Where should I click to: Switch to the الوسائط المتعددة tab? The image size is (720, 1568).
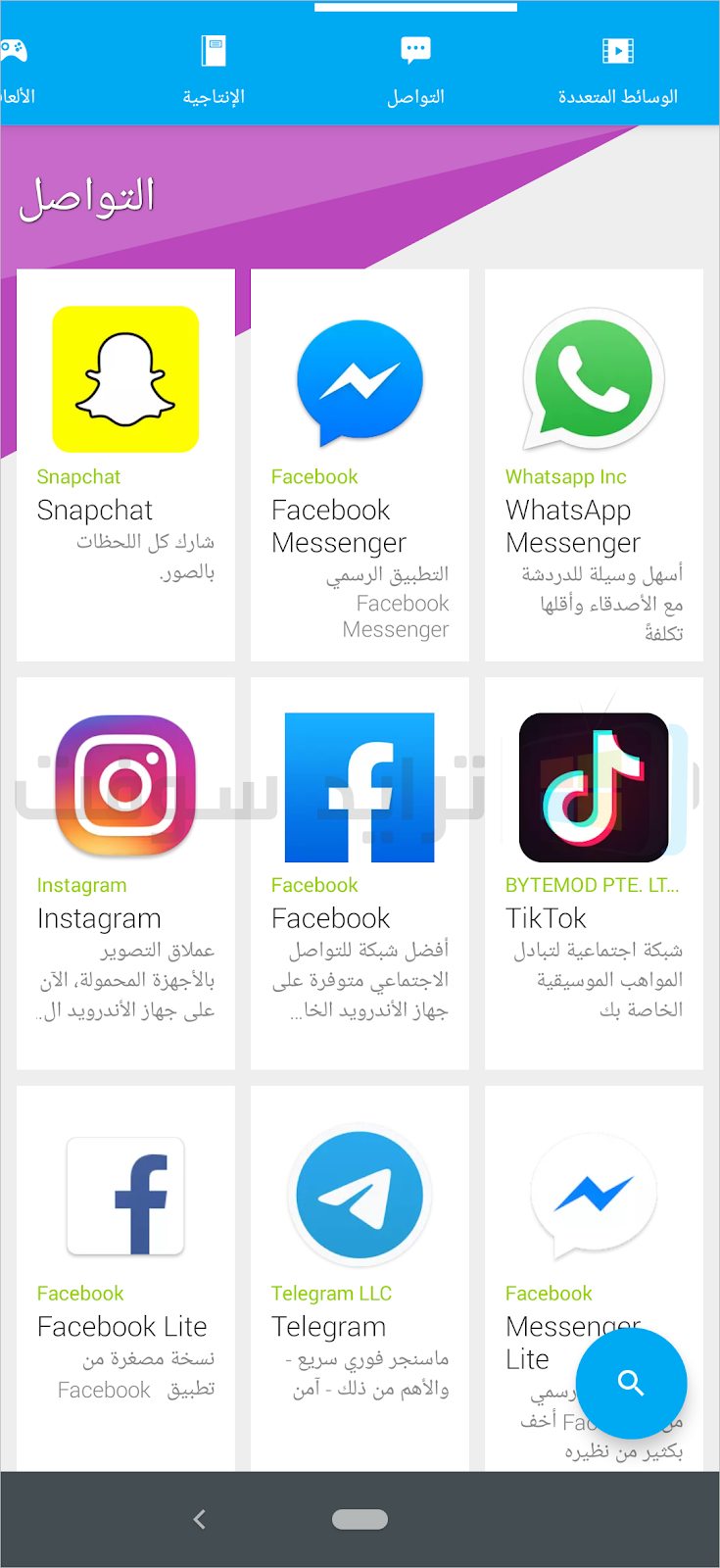[617, 69]
